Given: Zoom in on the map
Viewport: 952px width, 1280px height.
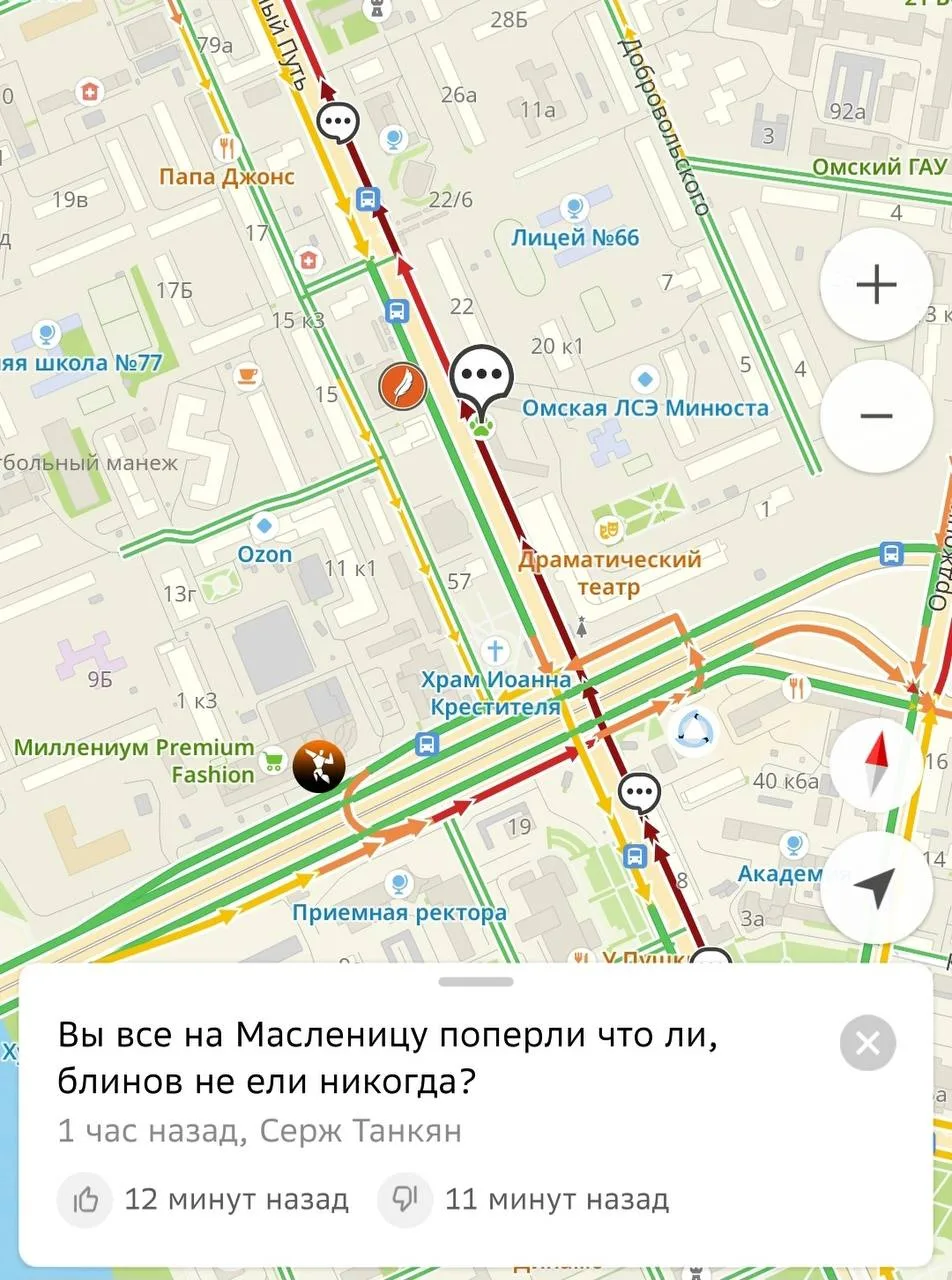Looking at the screenshot, I should [x=876, y=286].
